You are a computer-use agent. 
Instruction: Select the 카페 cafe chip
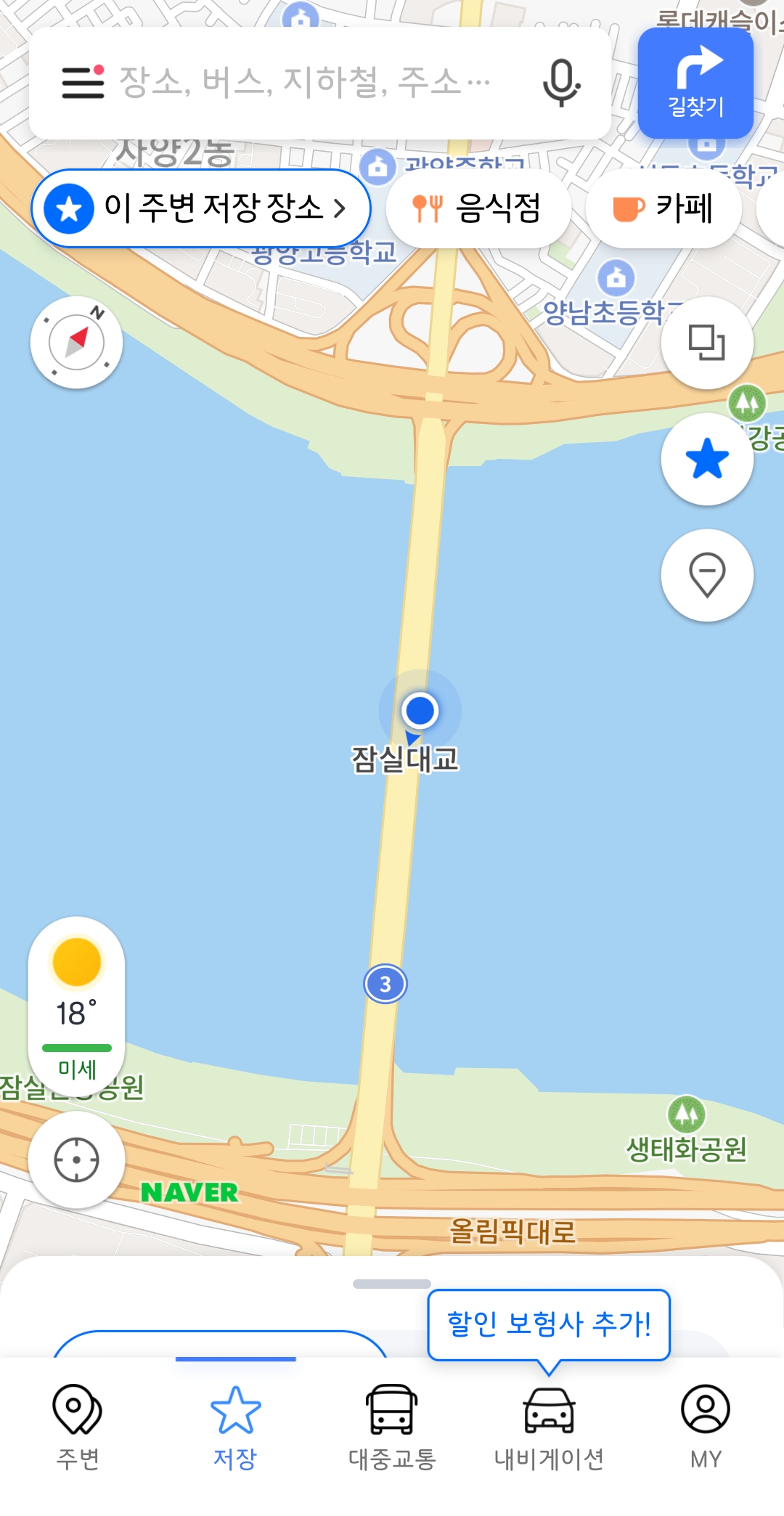[x=663, y=208]
